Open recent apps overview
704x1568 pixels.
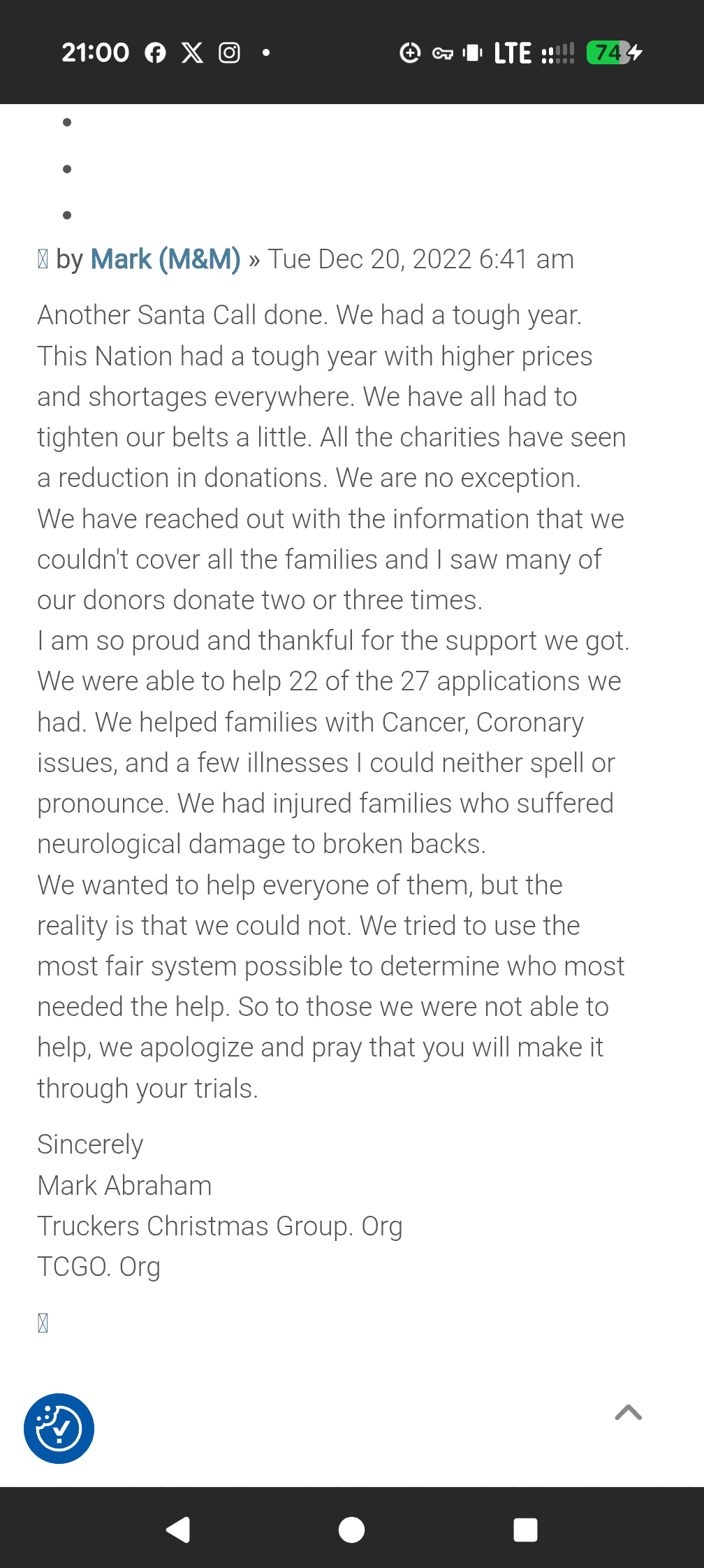525,1530
